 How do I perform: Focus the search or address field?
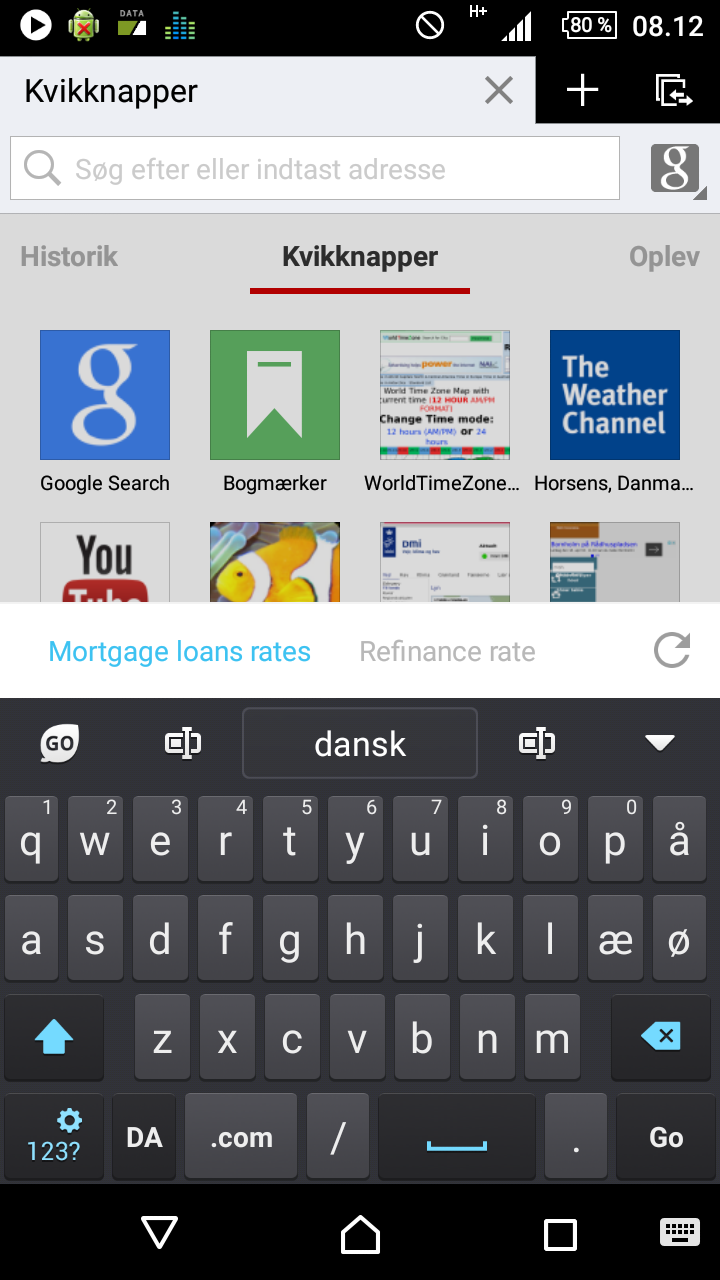pos(315,169)
